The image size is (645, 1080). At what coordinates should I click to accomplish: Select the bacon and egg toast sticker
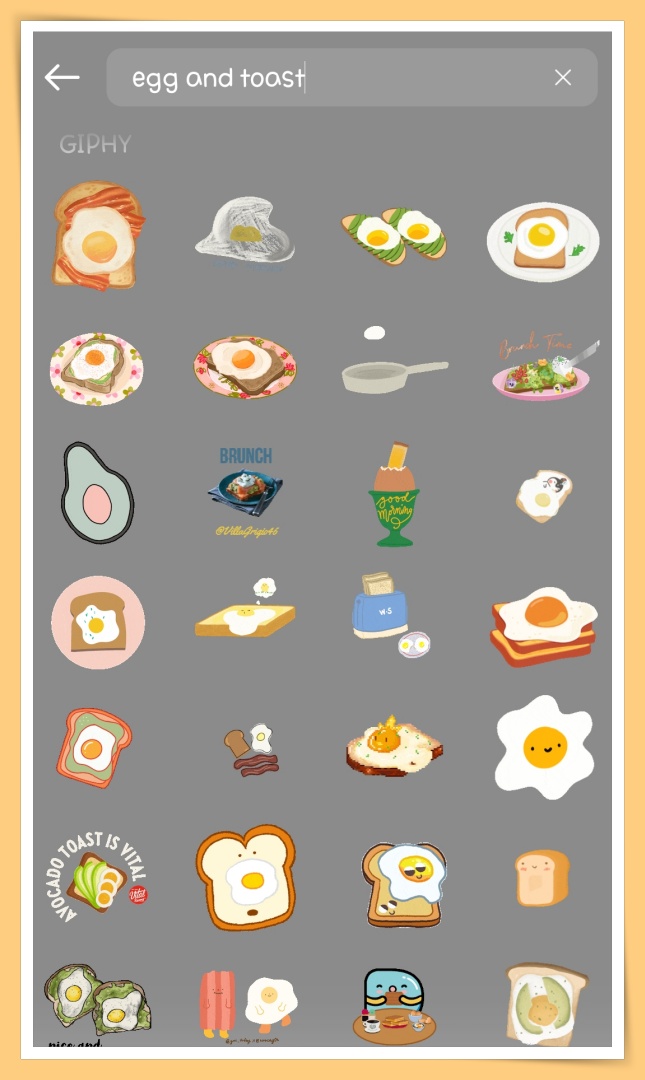pos(97,236)
